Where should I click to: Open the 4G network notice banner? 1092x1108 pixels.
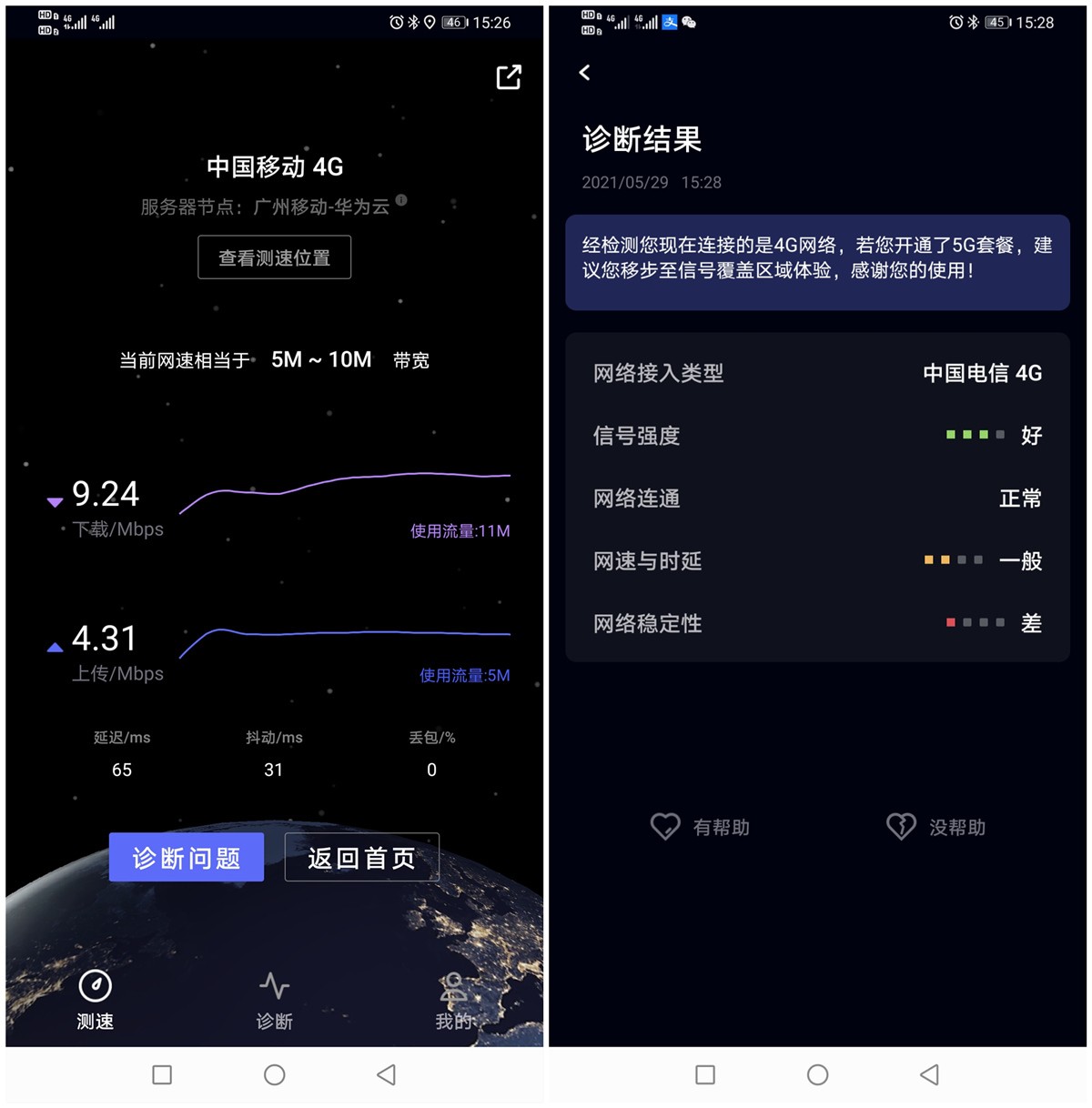(816, 263)
